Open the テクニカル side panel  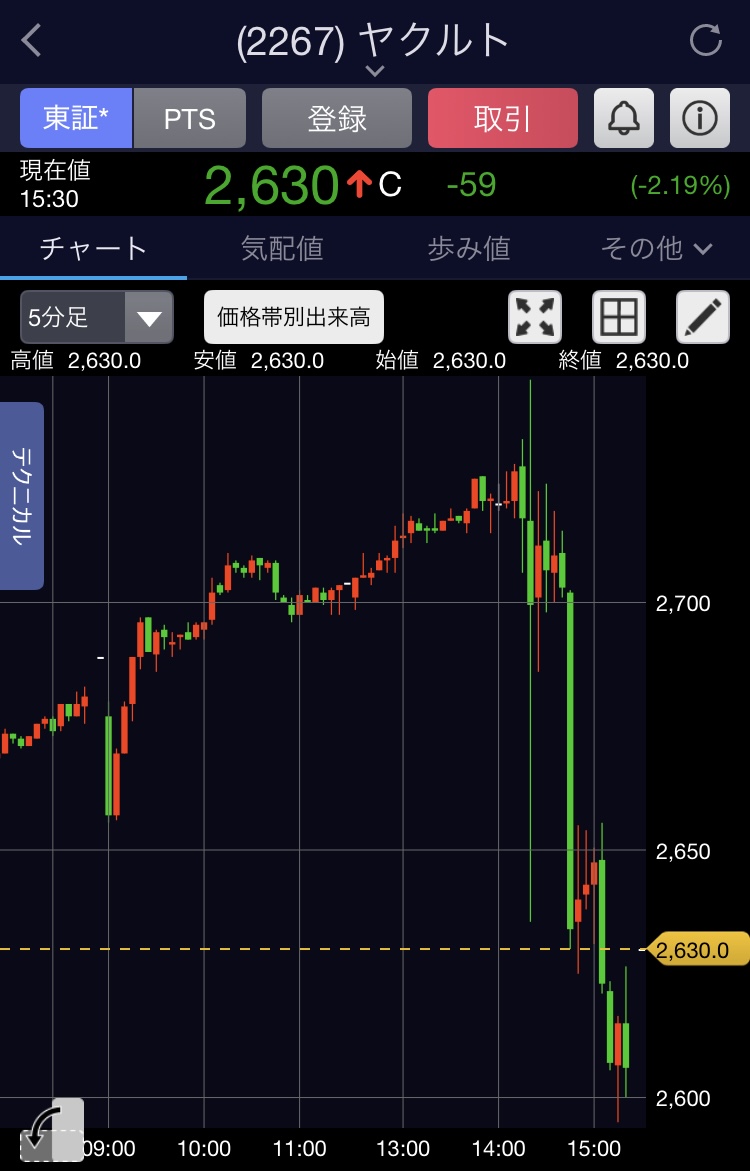(x=22, y=496)
